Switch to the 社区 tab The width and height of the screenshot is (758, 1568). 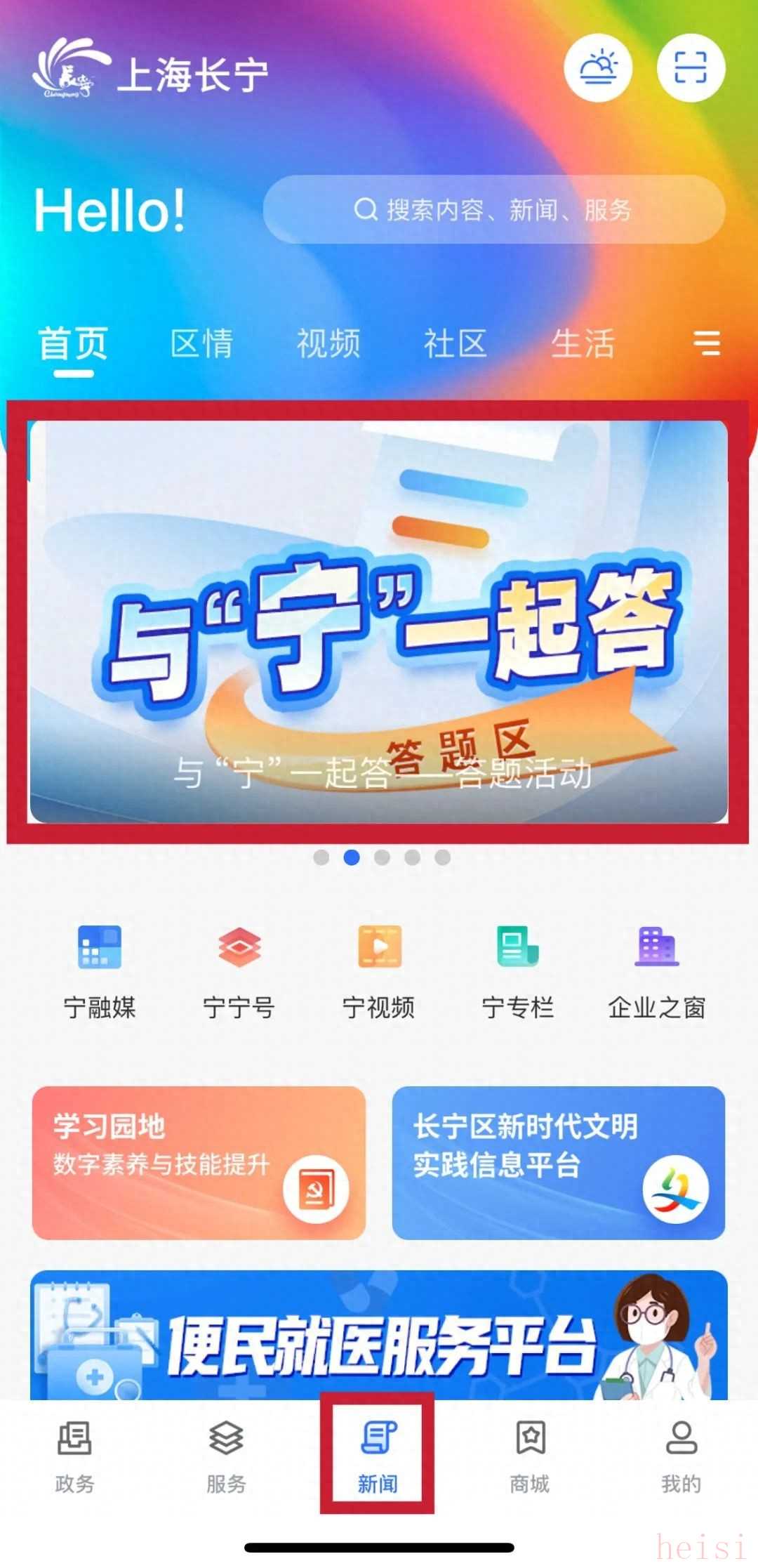point(455,344)
